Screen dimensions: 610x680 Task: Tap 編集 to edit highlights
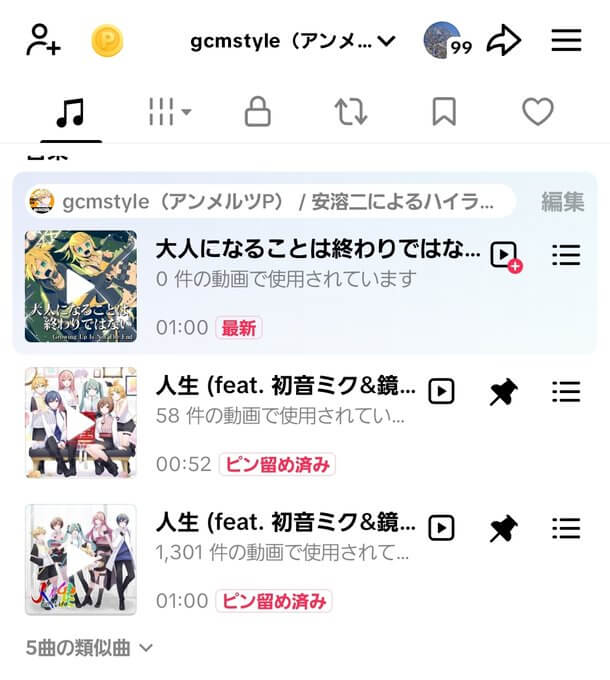coord(562,201)
